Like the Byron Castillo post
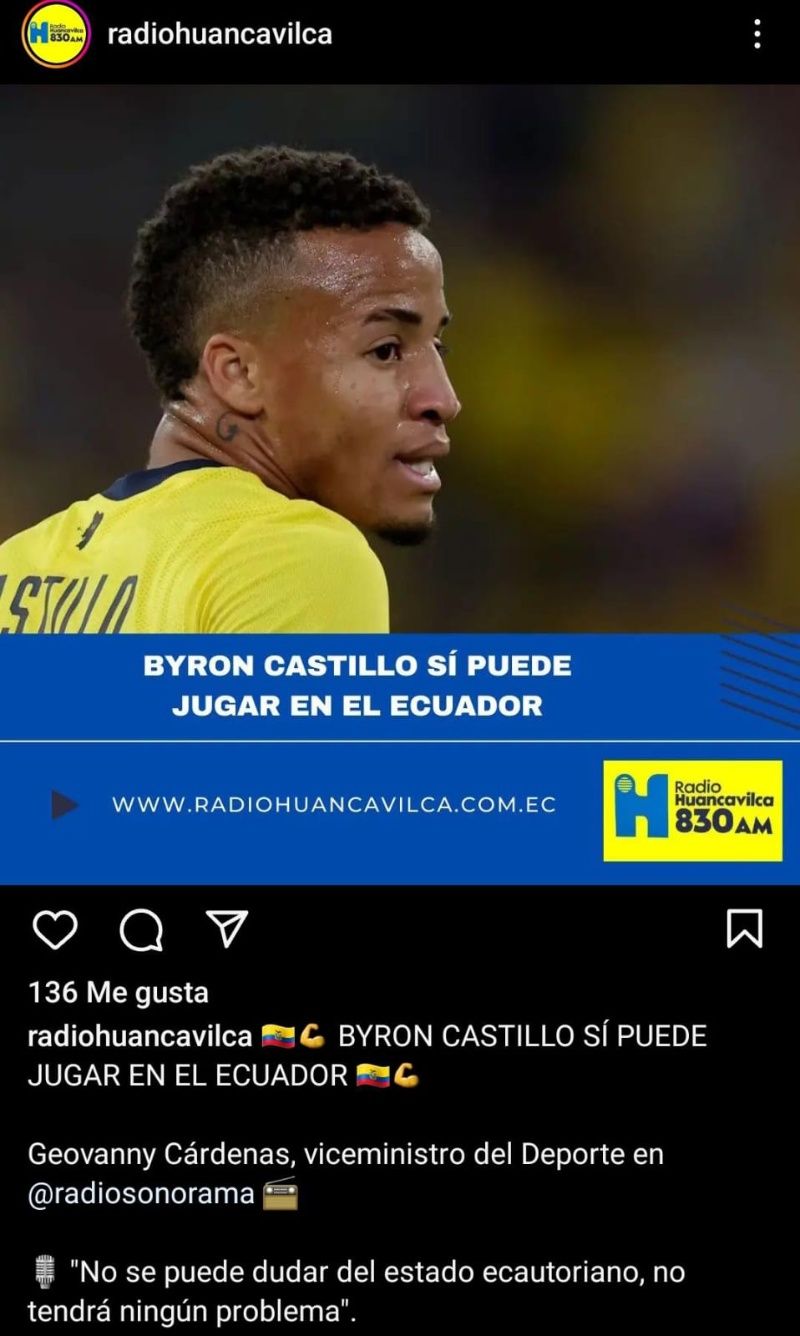Viewport: 800px width, 1336px height. (55, 930)
